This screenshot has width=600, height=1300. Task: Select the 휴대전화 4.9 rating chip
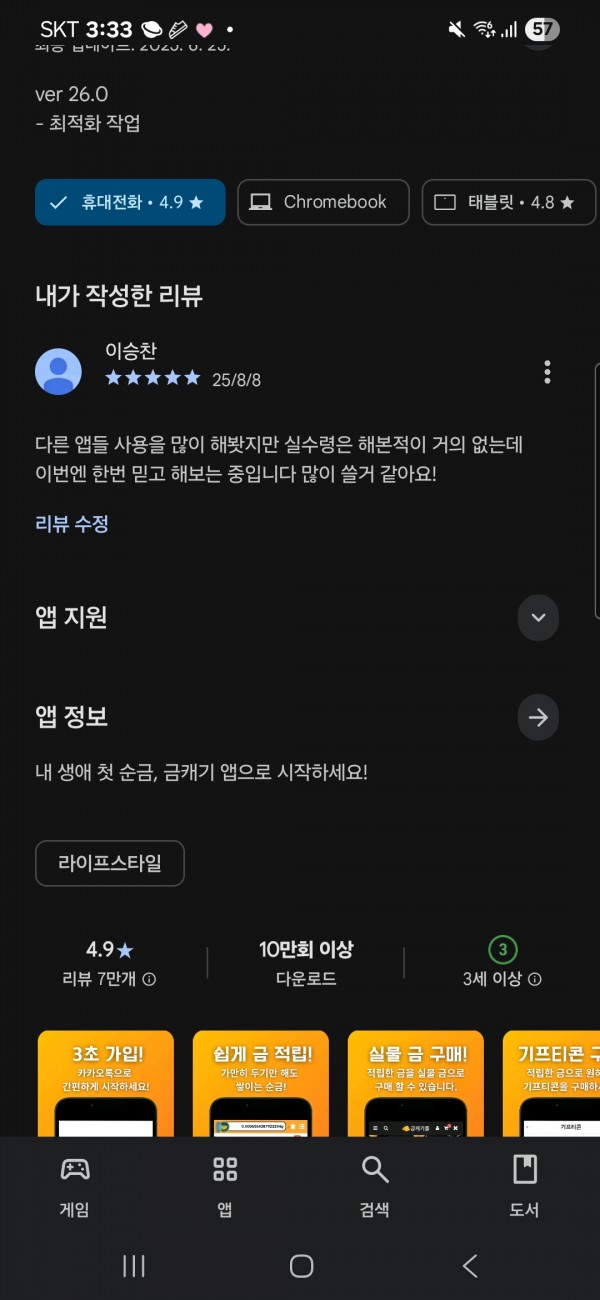(x=130, y=202)
